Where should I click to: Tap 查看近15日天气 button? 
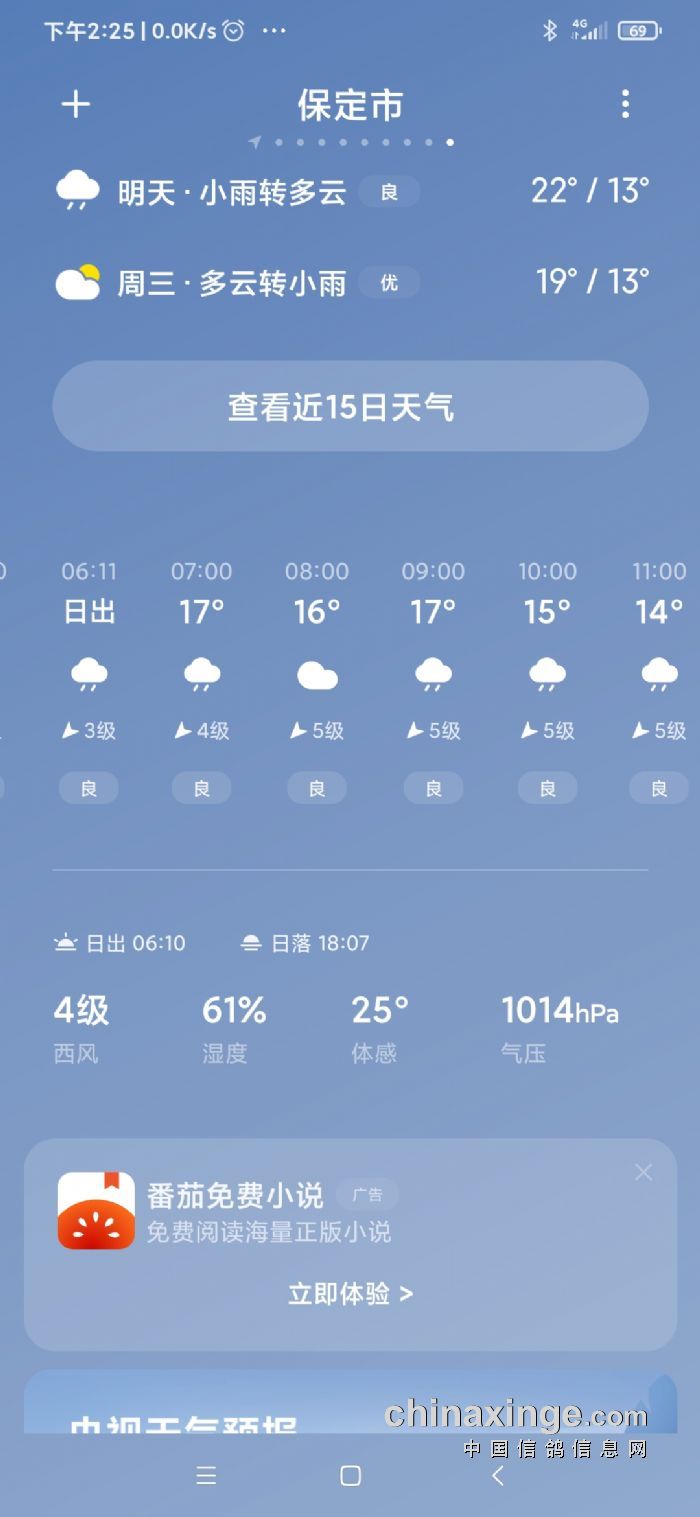tap(350, 406)
